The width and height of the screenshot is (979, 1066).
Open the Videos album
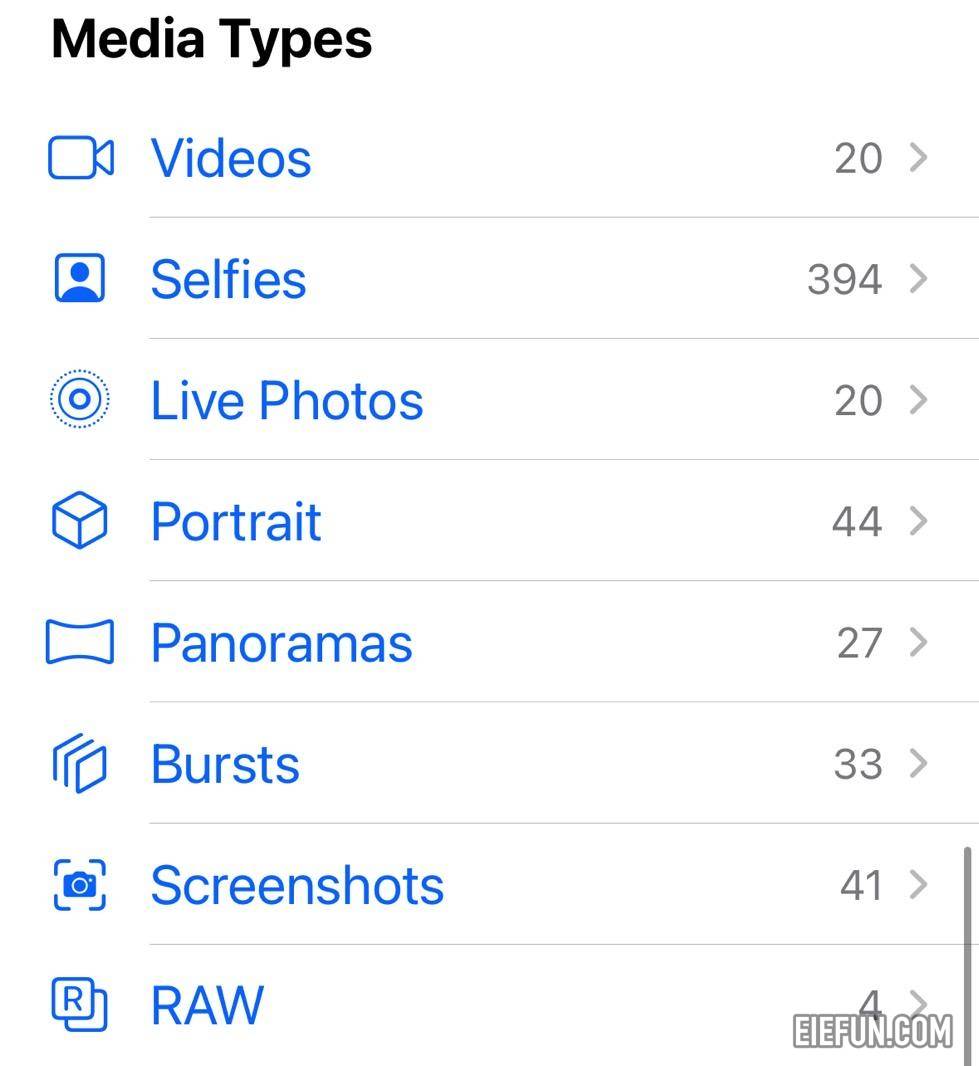(231, 158)
